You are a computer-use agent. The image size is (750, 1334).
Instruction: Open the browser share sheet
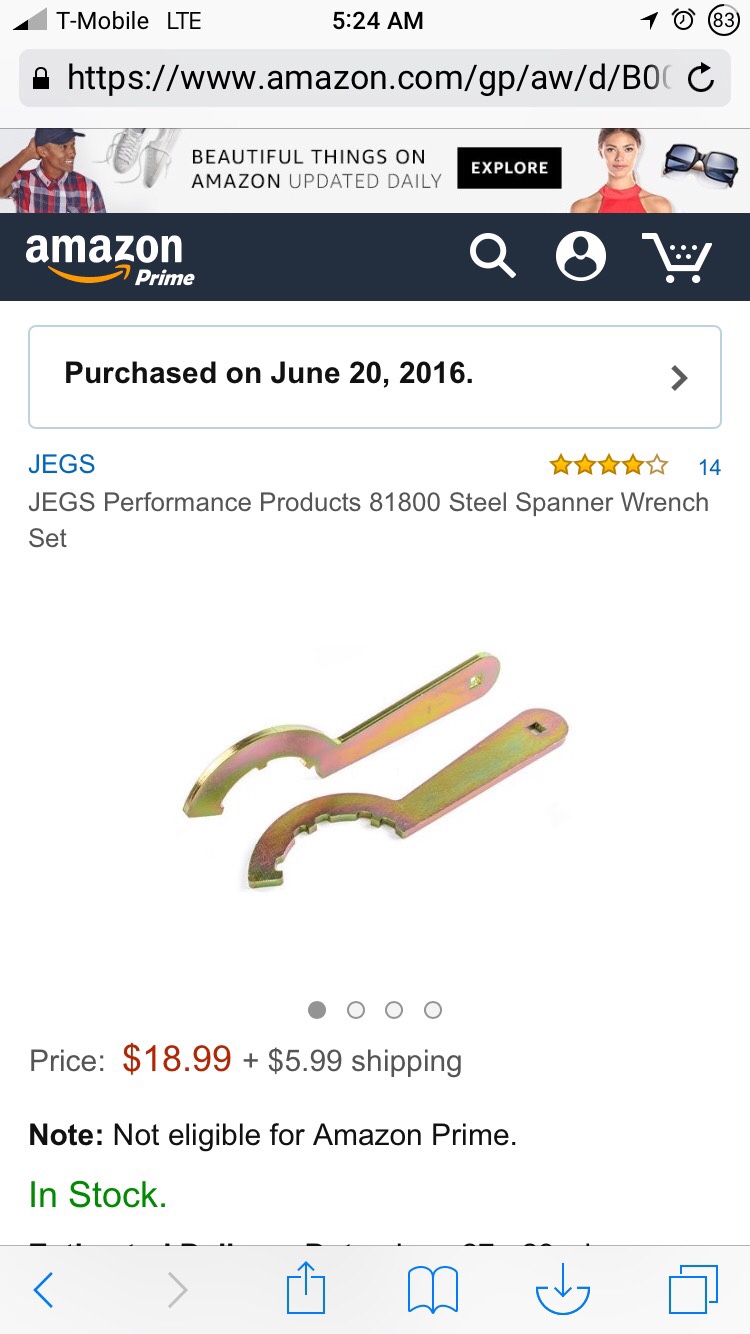coord(306,1290)
